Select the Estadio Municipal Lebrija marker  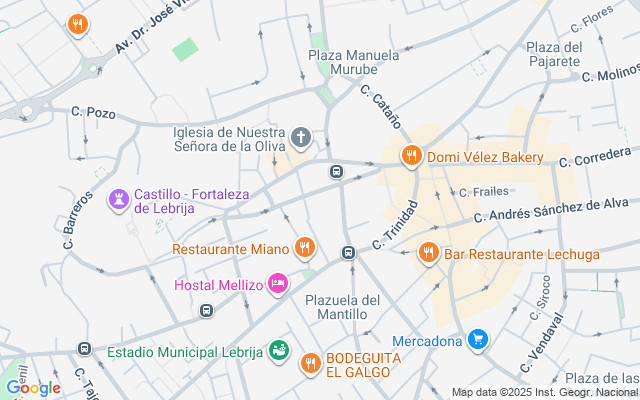pos(279,351)
